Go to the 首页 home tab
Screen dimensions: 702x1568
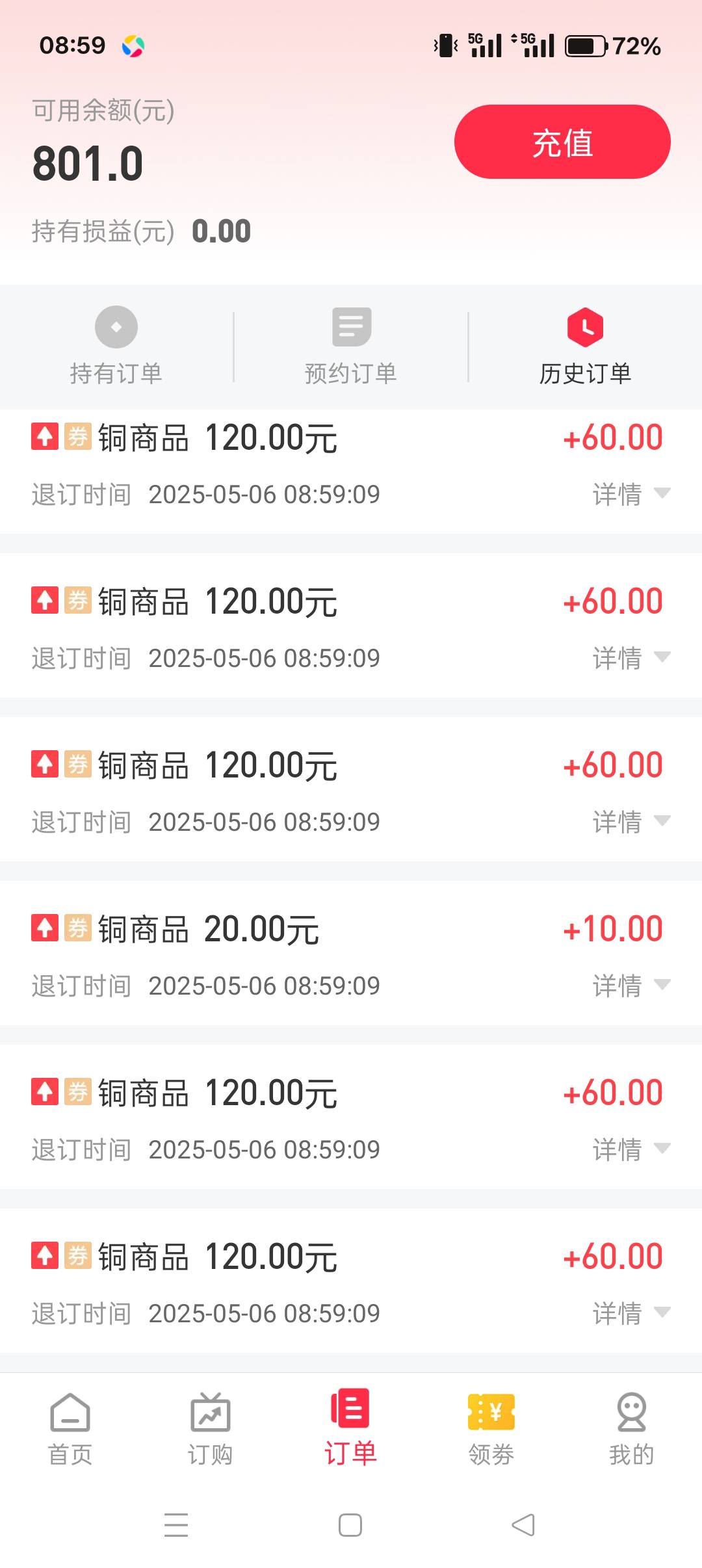[x=70, y=1430]
